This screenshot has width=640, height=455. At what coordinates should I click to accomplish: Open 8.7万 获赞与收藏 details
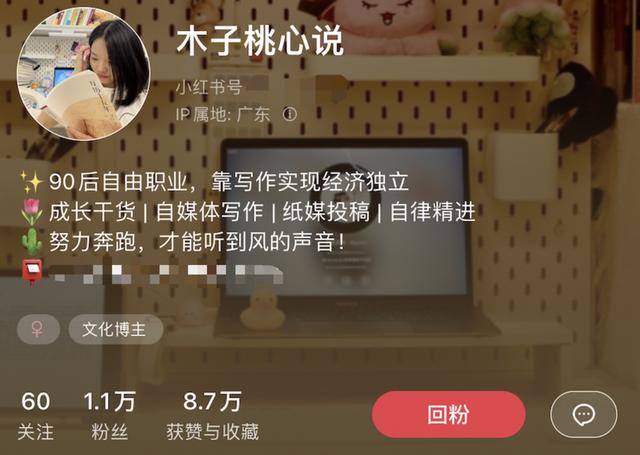click(x=212, y=416)
